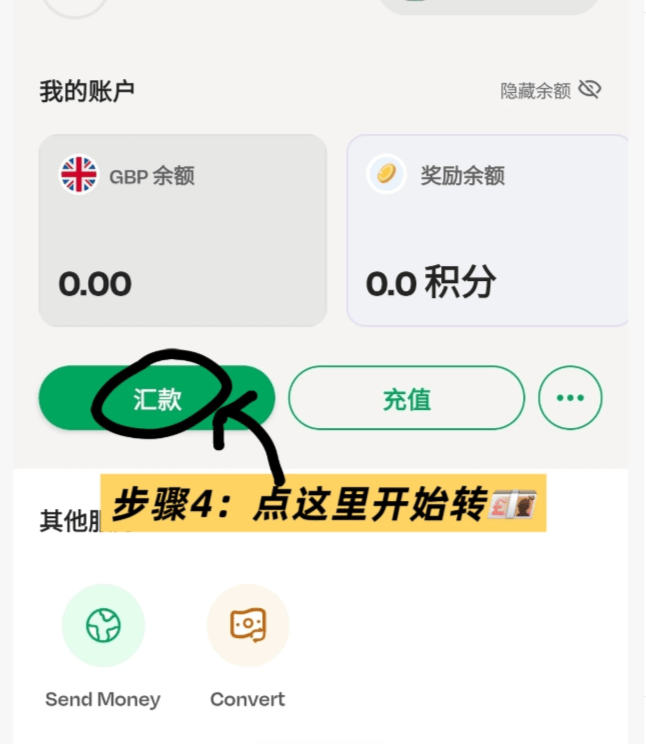Hide the account balance
The width and height of the screenshot is (646, 744).
pos(550,91)
